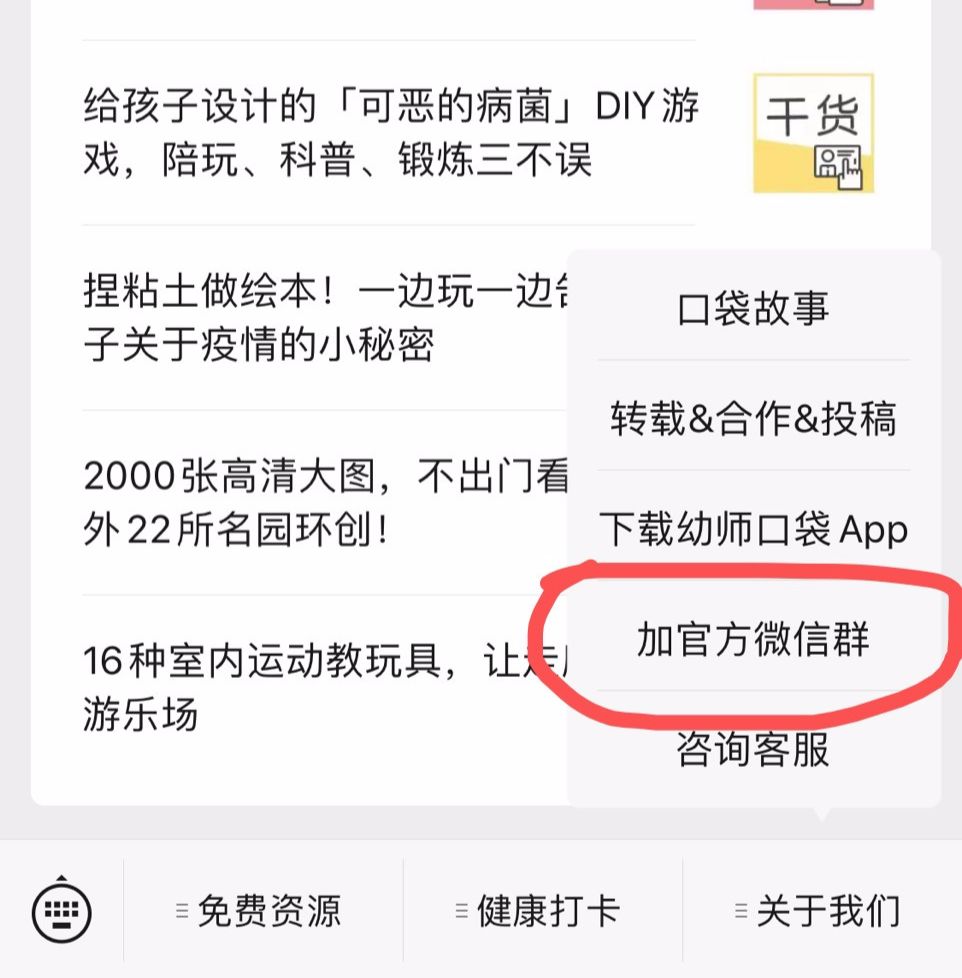Image resolution: width=962 pixels, height=978 pixels.
Task: Open 咨询客服 from the popup list
Action: click(752, 752)
